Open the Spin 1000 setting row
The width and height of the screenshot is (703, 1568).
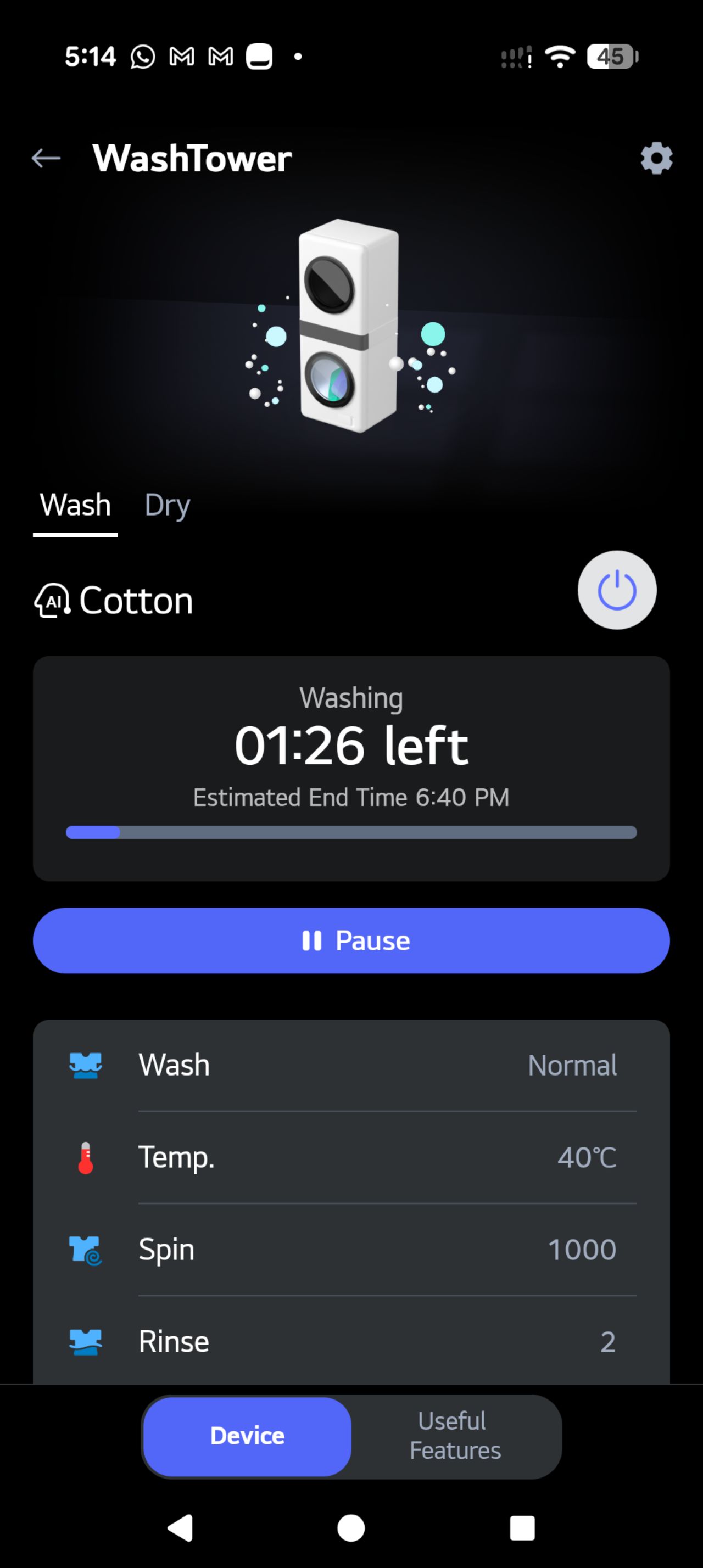[x=351, y=1250]
